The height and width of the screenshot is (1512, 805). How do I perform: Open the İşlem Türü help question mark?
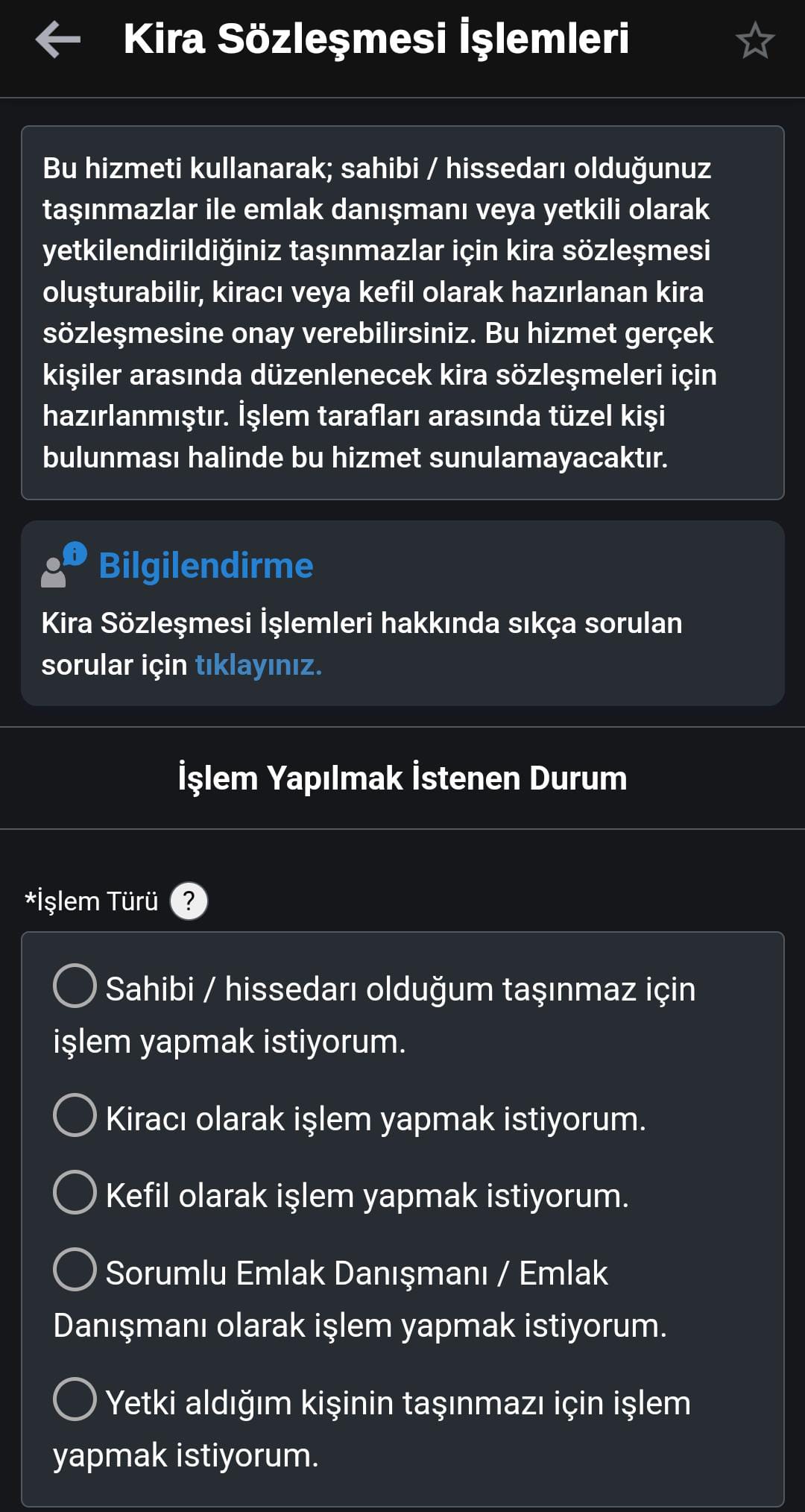click(189, 901)
